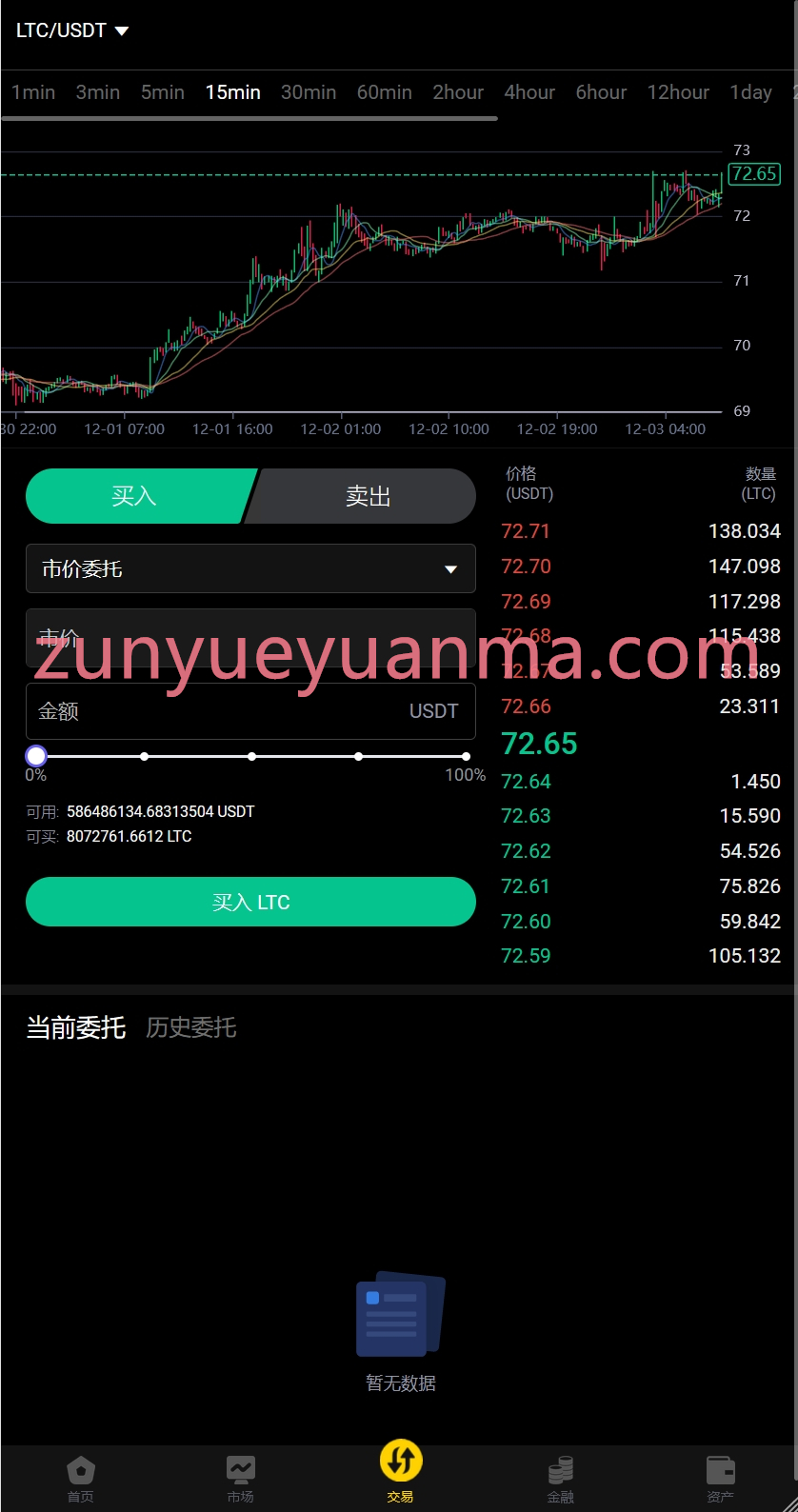Set amount slider to 100%

(x=466, y=757)
